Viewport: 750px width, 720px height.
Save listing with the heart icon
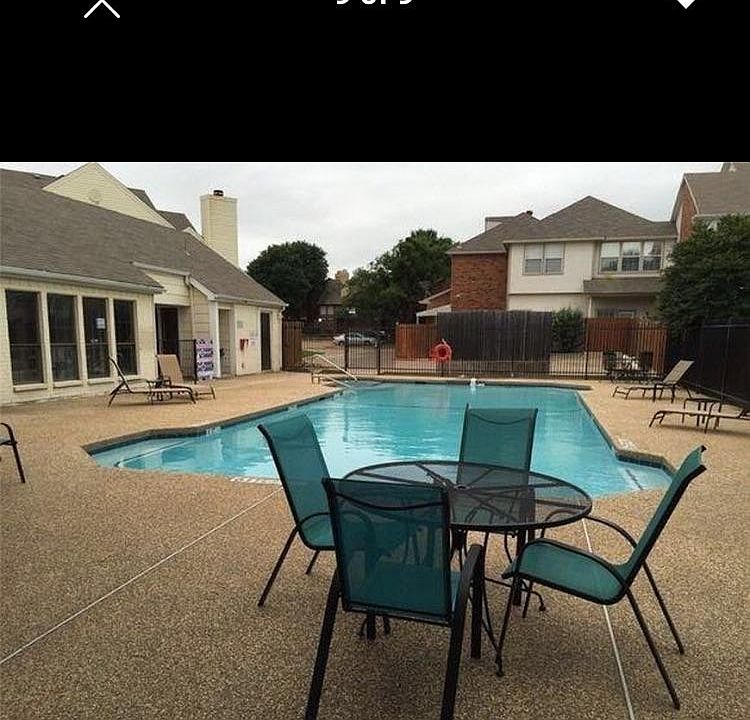coord(685,4)
